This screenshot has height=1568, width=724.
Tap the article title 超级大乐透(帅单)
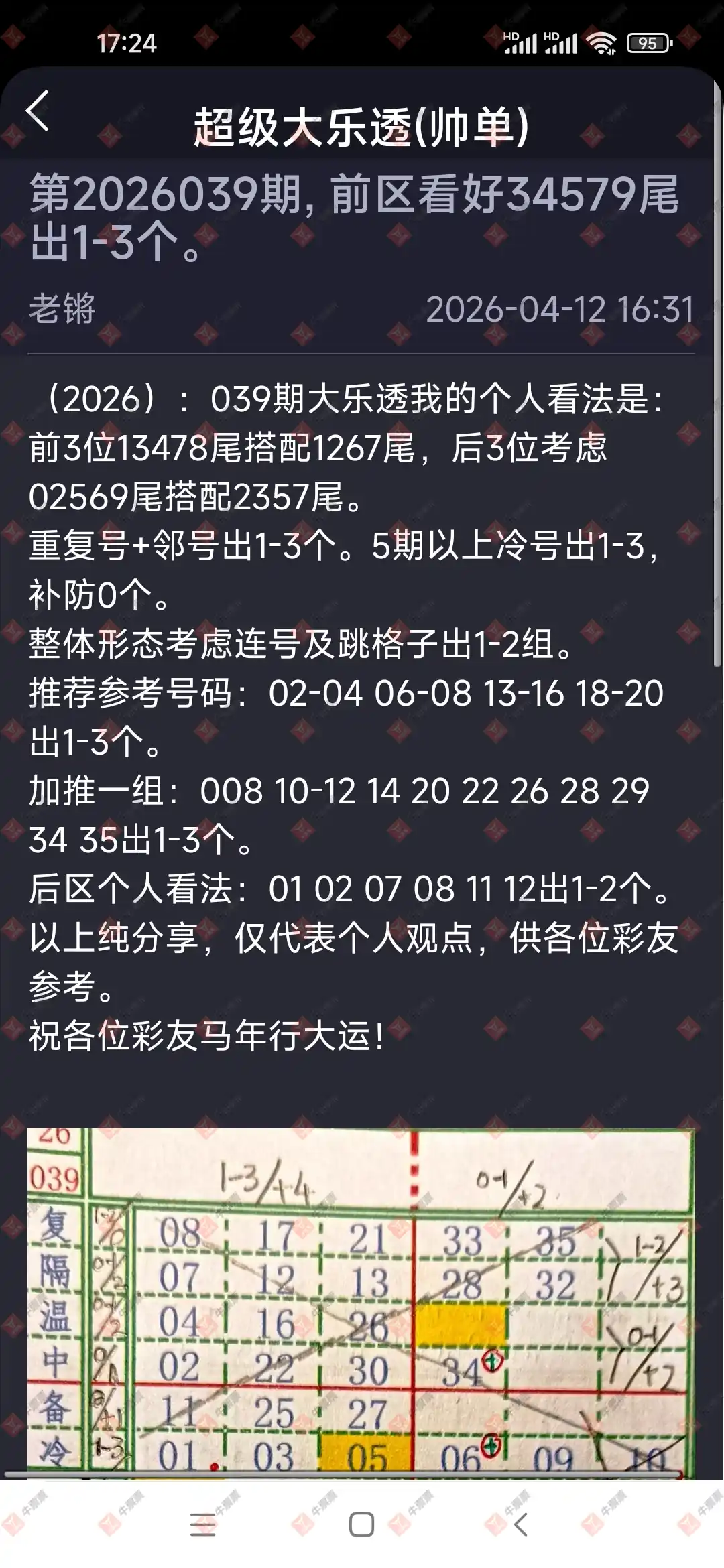click(362, 127)
